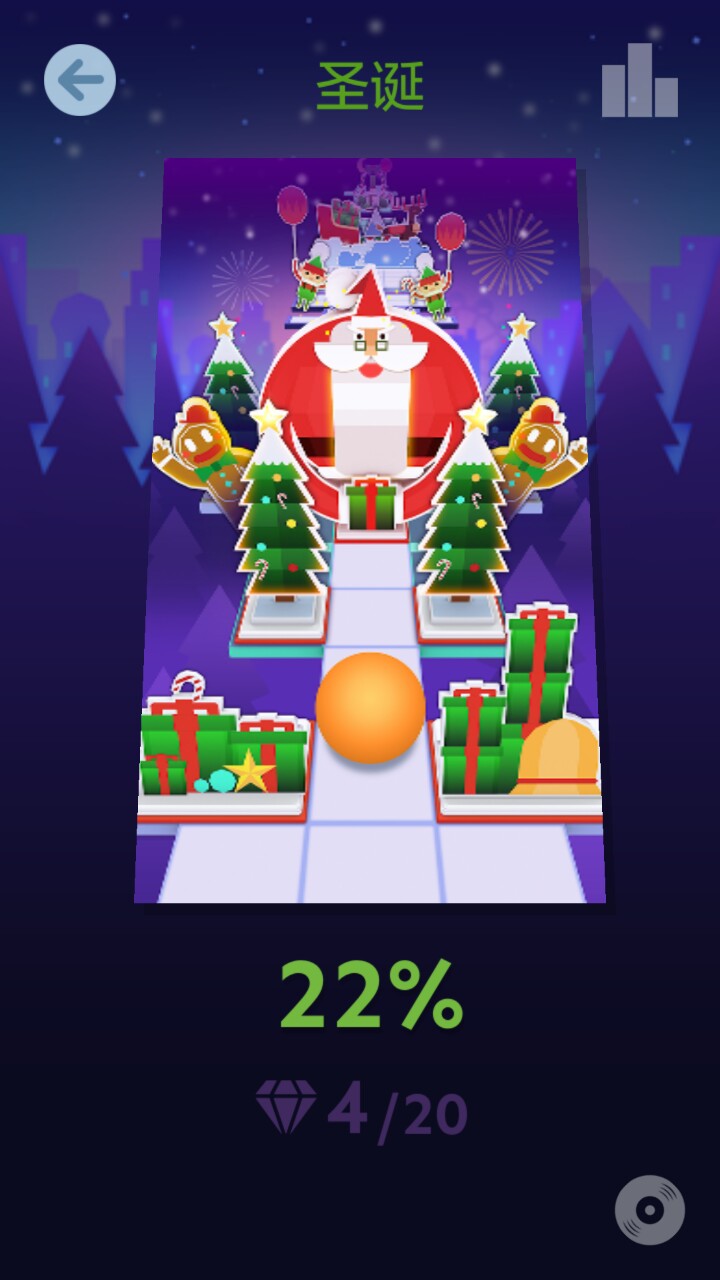The height and width of the screenshot is (1280, 720).
Task: Go back using the arrow button
Action: pos(80,80)
